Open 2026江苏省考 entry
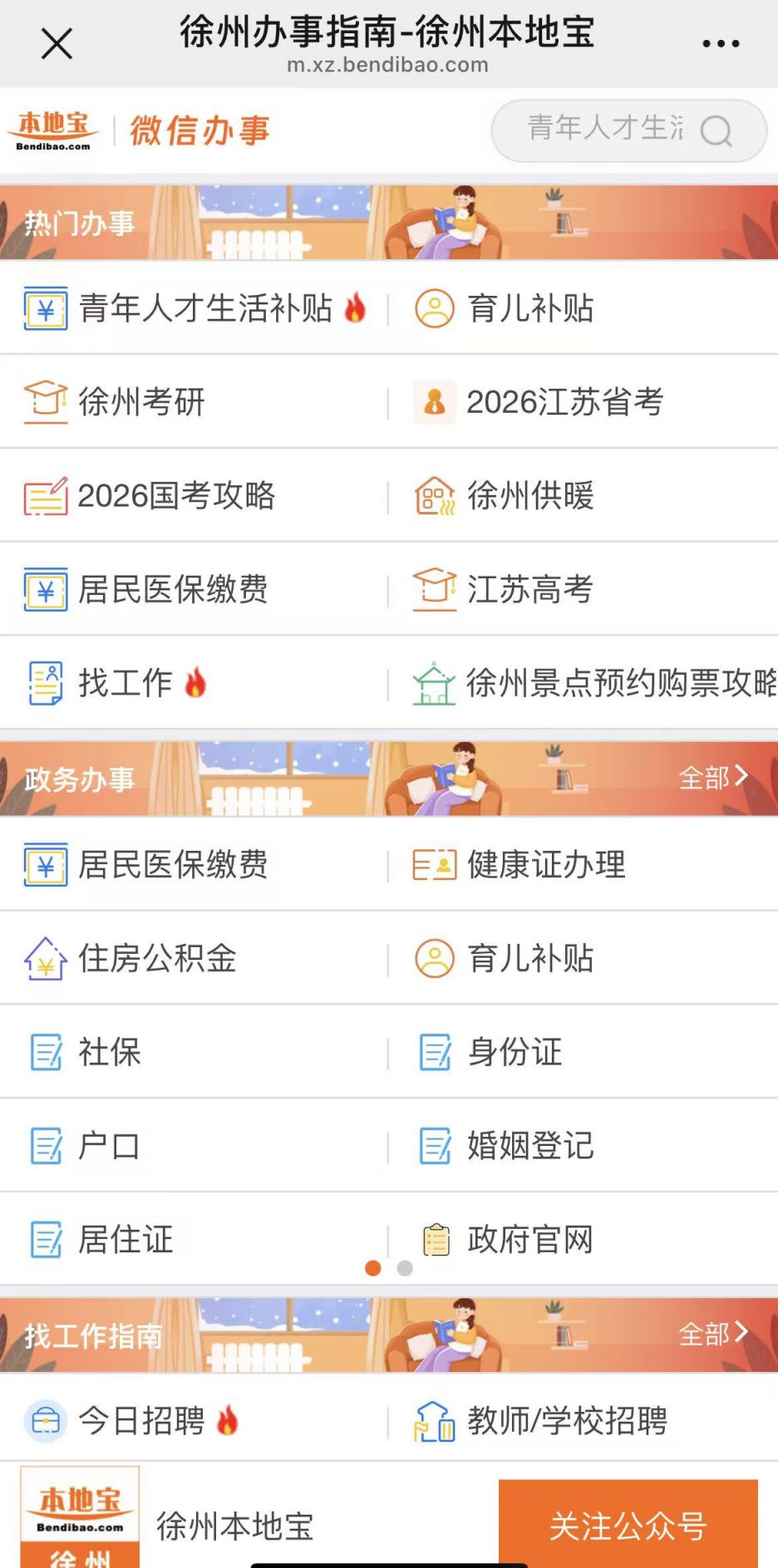The image size is (778, 1568). click(x=564, y=402)
